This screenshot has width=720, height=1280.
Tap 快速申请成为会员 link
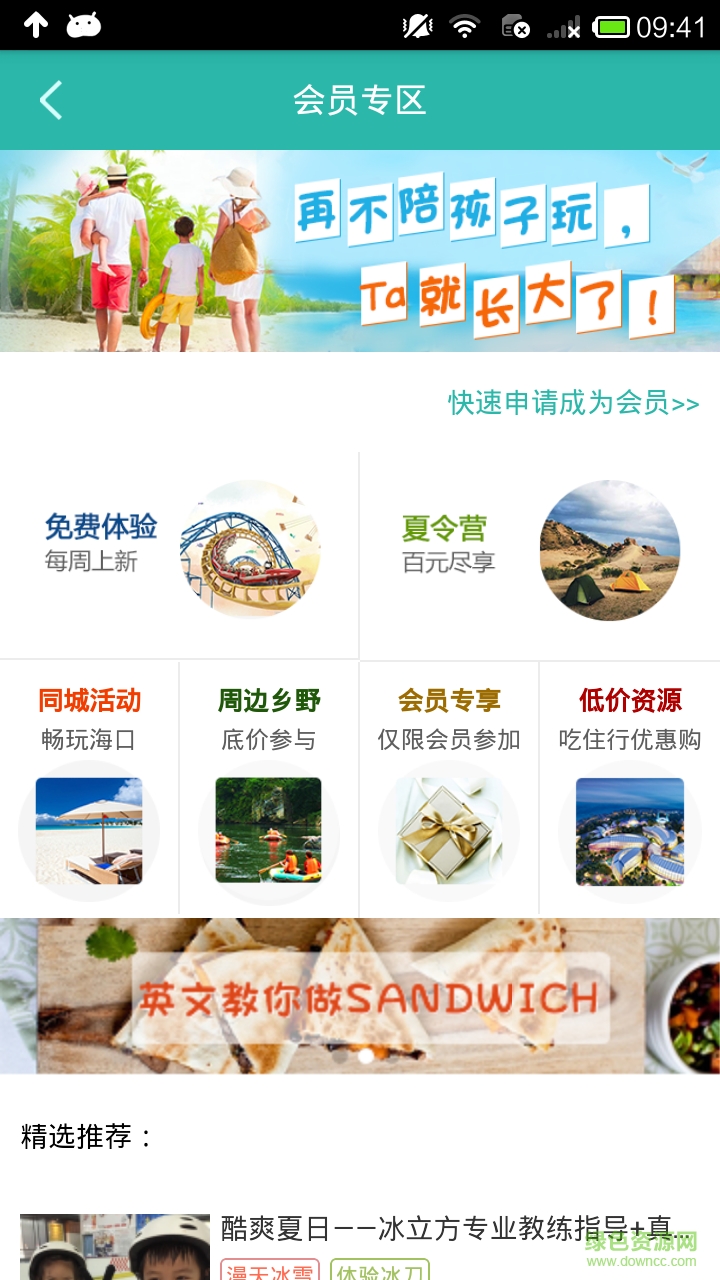[573, 403]
